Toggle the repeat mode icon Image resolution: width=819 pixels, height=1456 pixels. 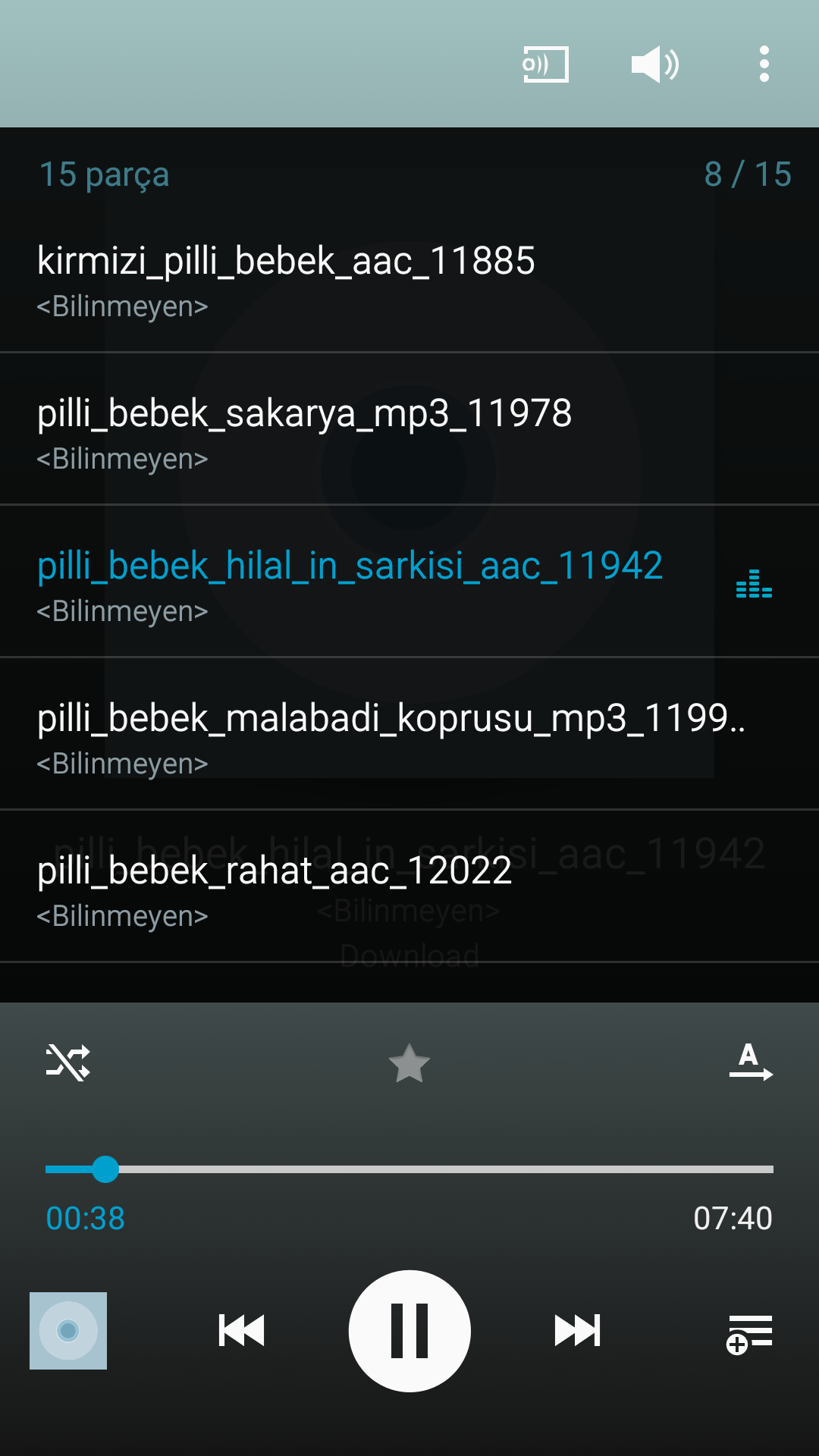coord(750,1062)
